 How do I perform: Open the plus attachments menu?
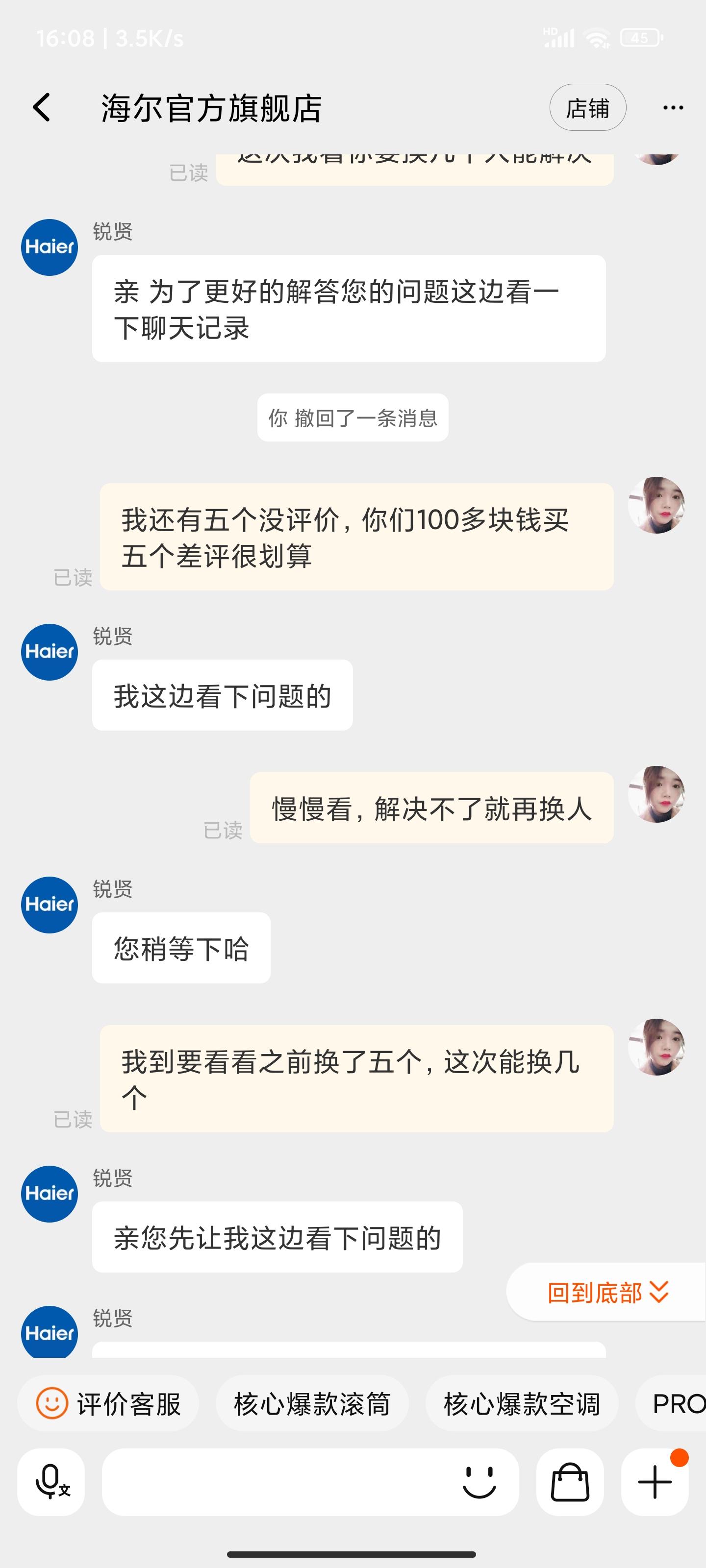(x=655, y=1482)
